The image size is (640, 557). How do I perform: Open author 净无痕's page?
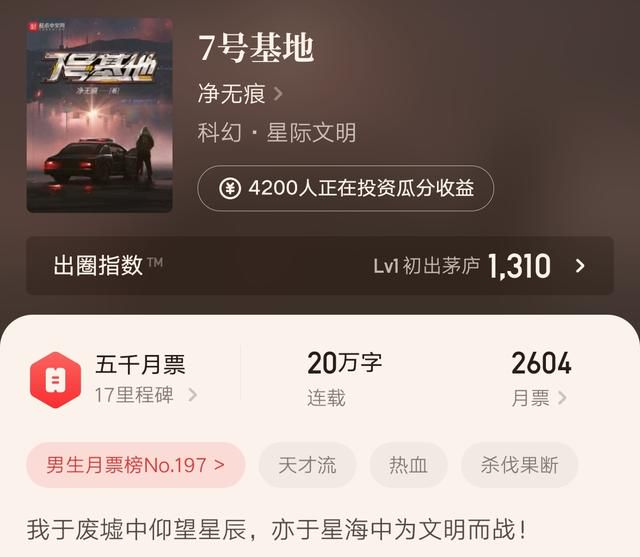[240, 94]
